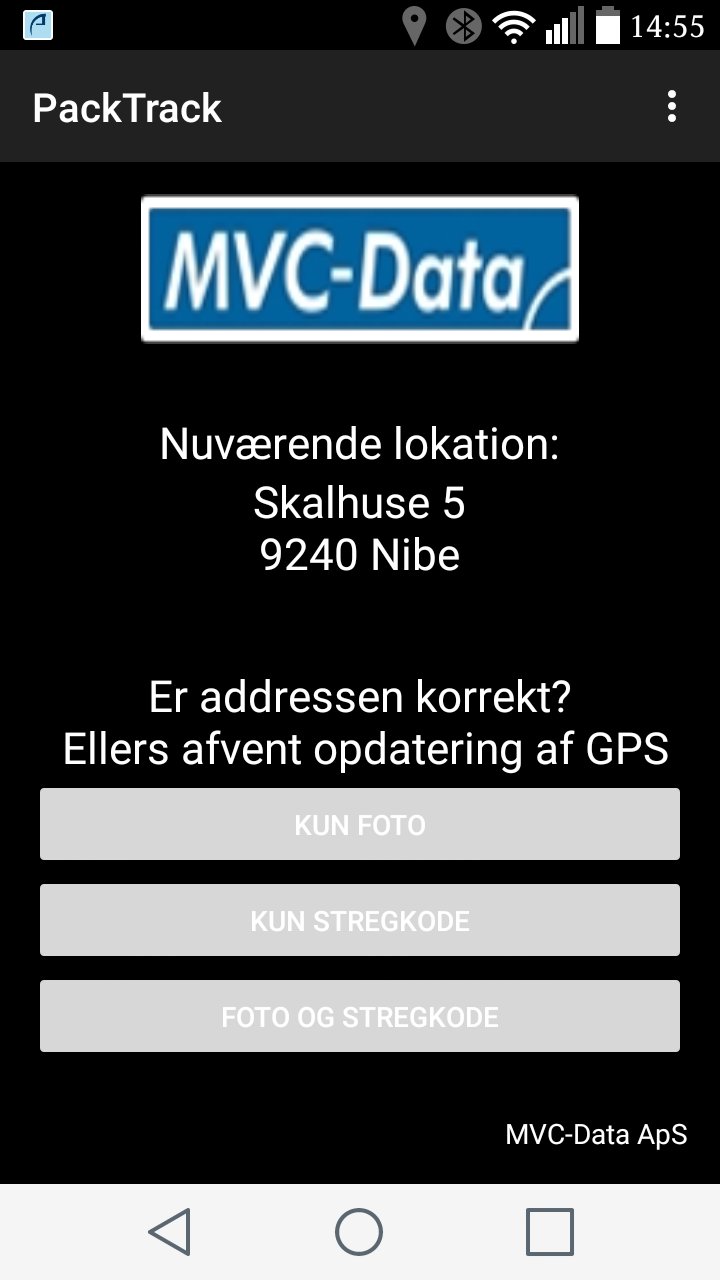Screen dimensions: 720x1280
Task: Select the KUN STREGKODE option
Action: 359,919
